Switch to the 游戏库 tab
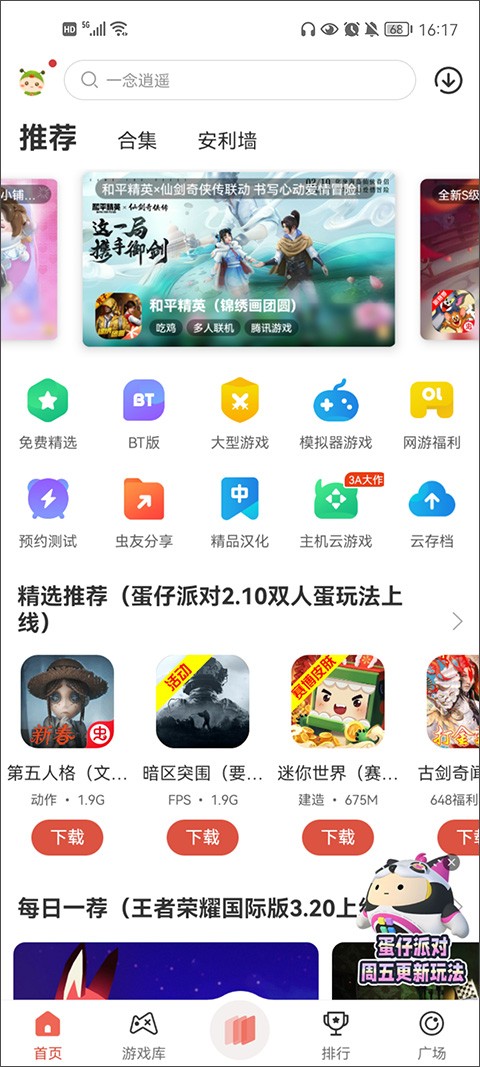Viewport: 480px width, 1067px height. (144, 1035)
